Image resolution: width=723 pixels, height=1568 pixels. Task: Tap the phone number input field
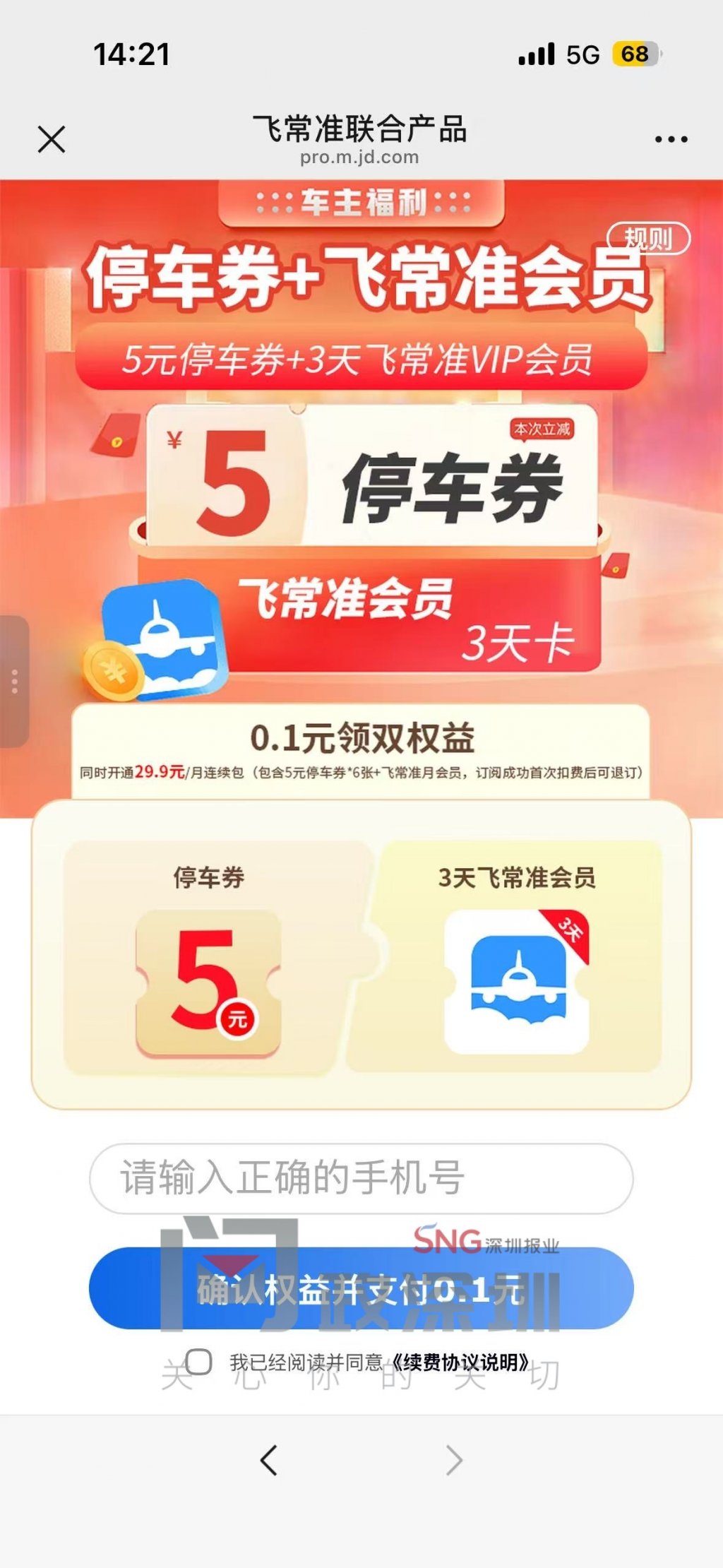tap(361, 1178)
